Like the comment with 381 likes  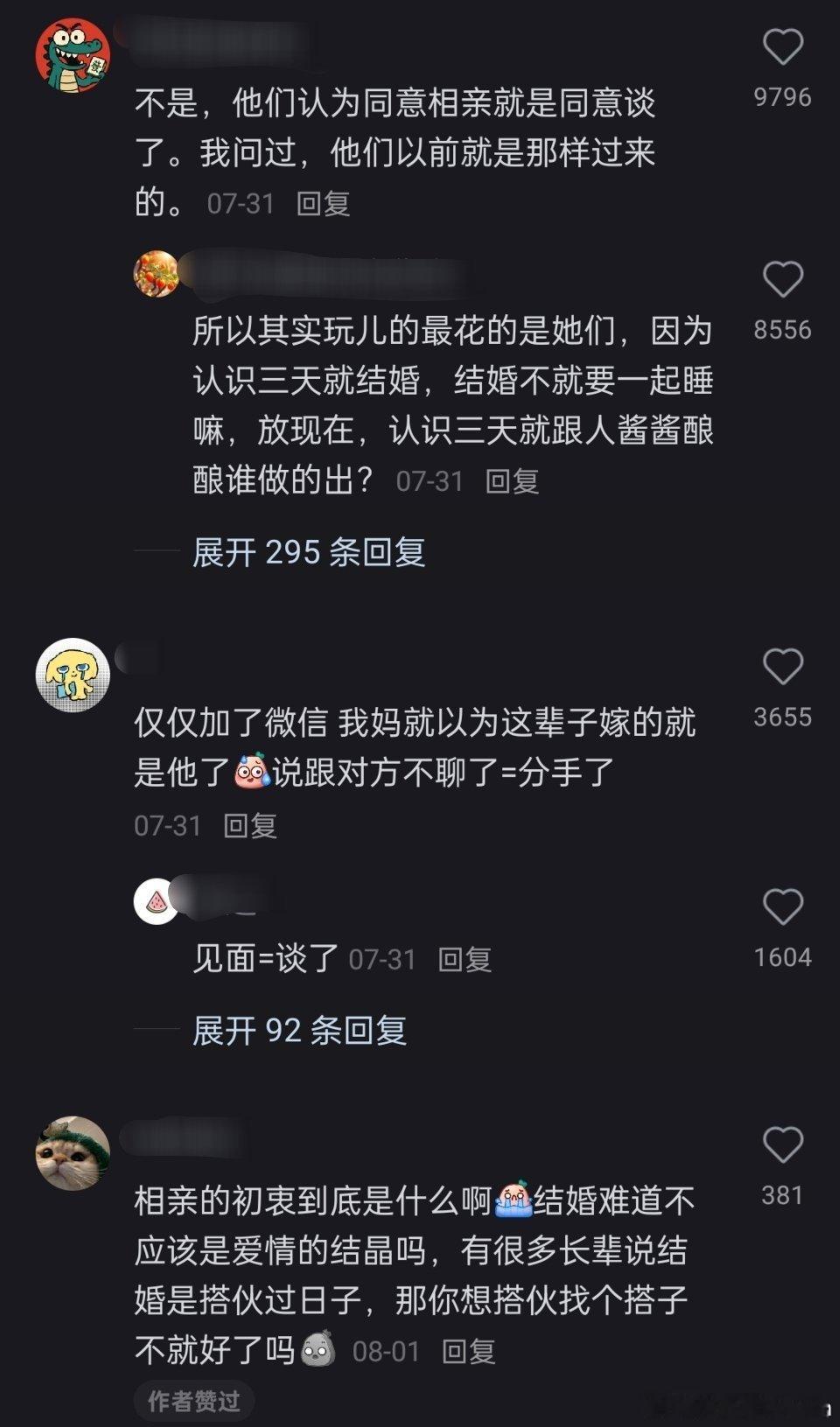782,1145
